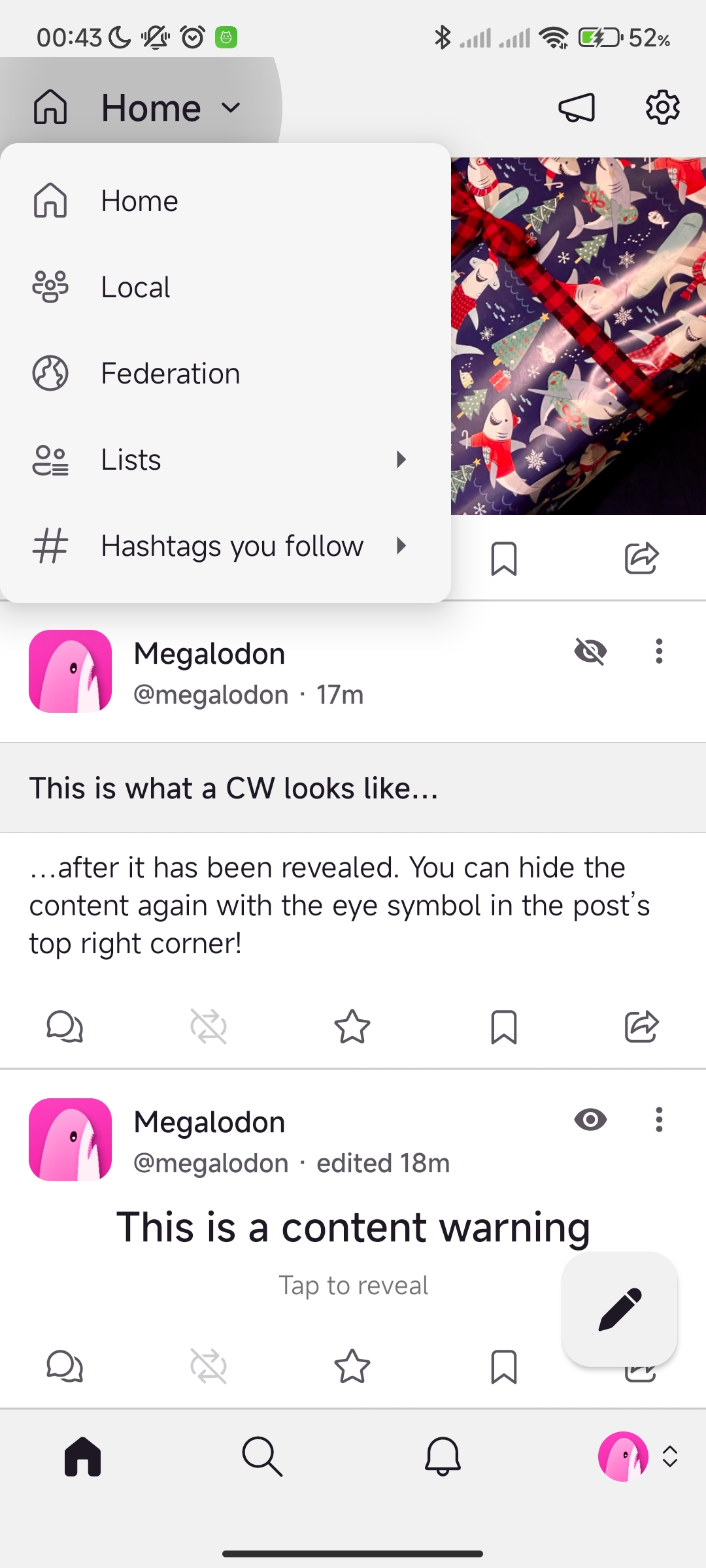Favorite the CW looks like post
Image resolution: width=706 pixels, height=1568 pixels.
(x=352, y=1026)
